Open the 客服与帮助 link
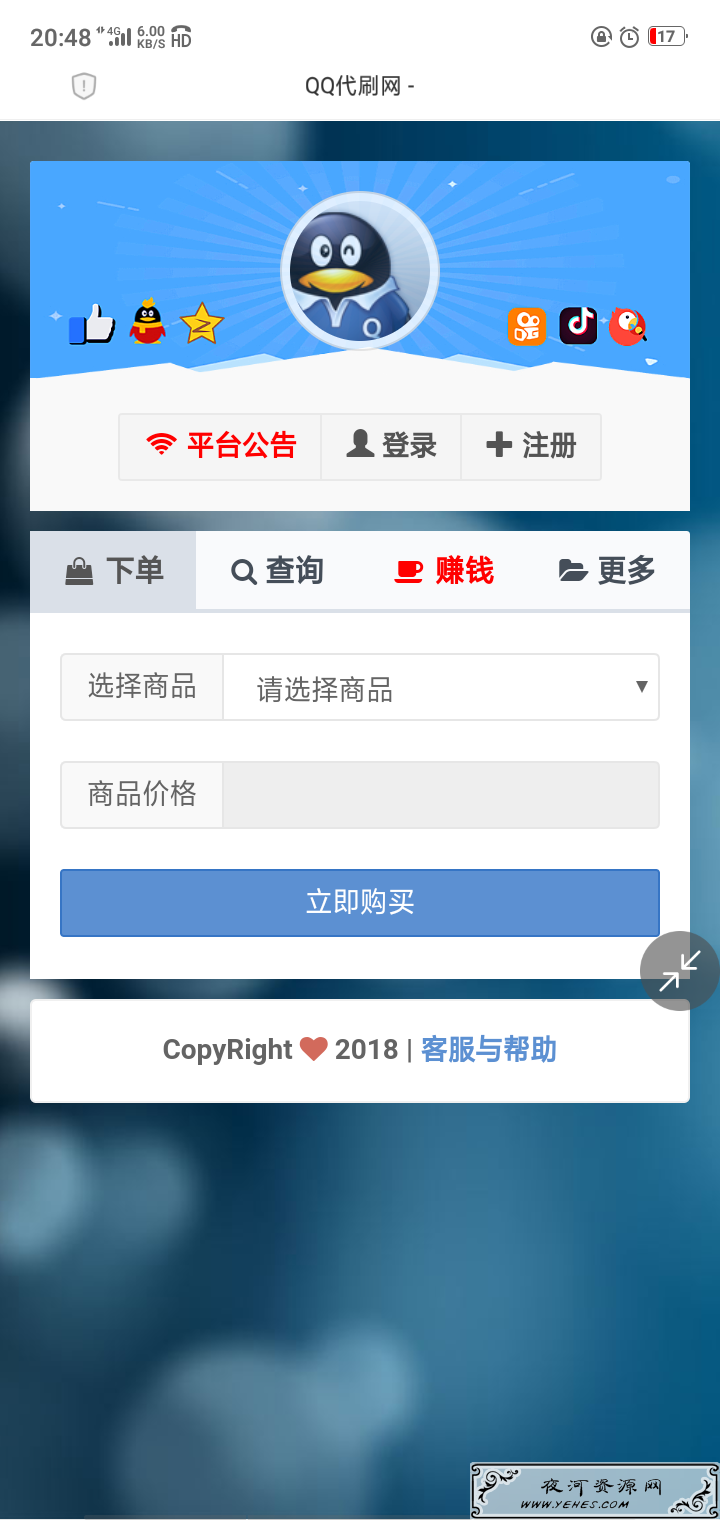720x1520 pixels. coord(489,1050)
